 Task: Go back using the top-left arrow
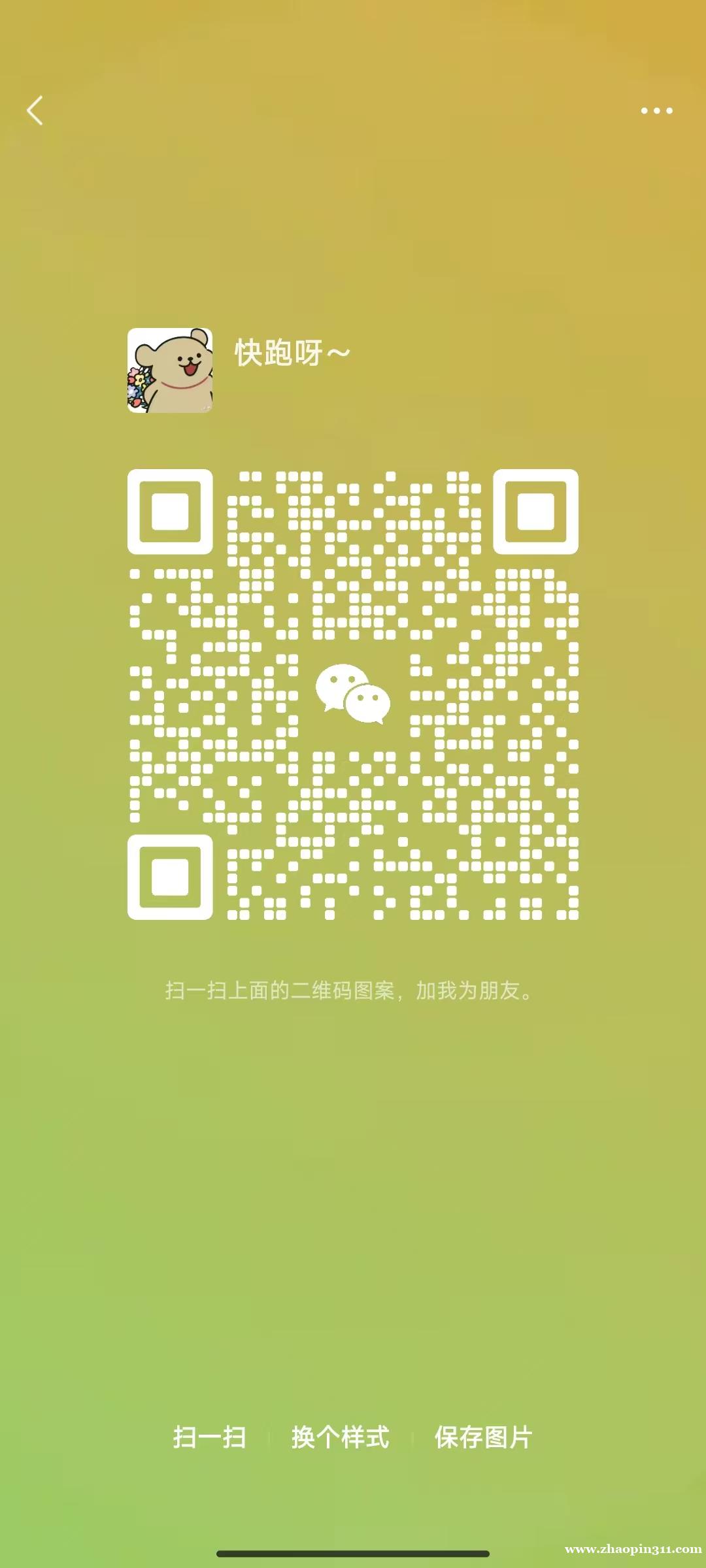pyautogui.click(x=35, y=110)
